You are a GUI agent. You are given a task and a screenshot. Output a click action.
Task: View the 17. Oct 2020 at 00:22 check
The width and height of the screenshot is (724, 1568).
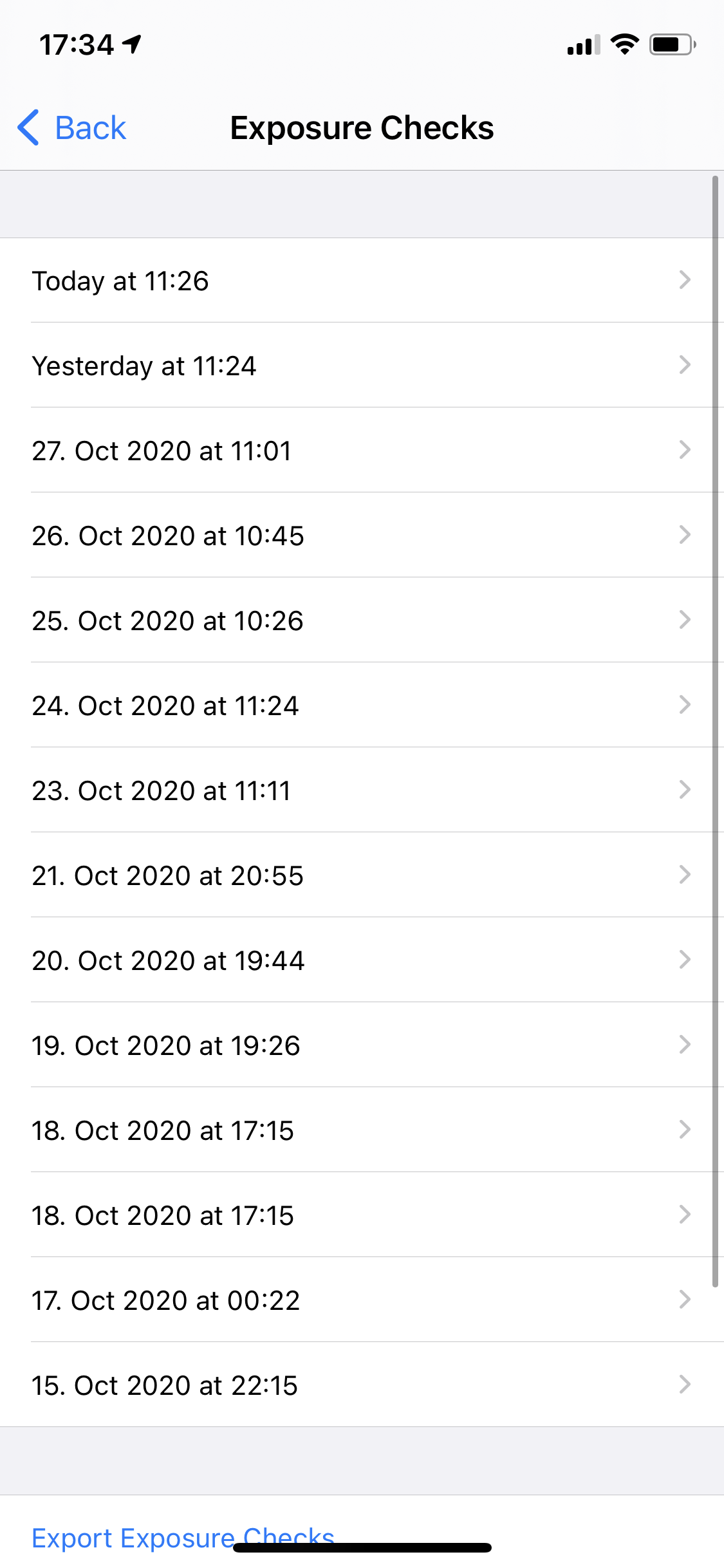[x=360, y=1300]
